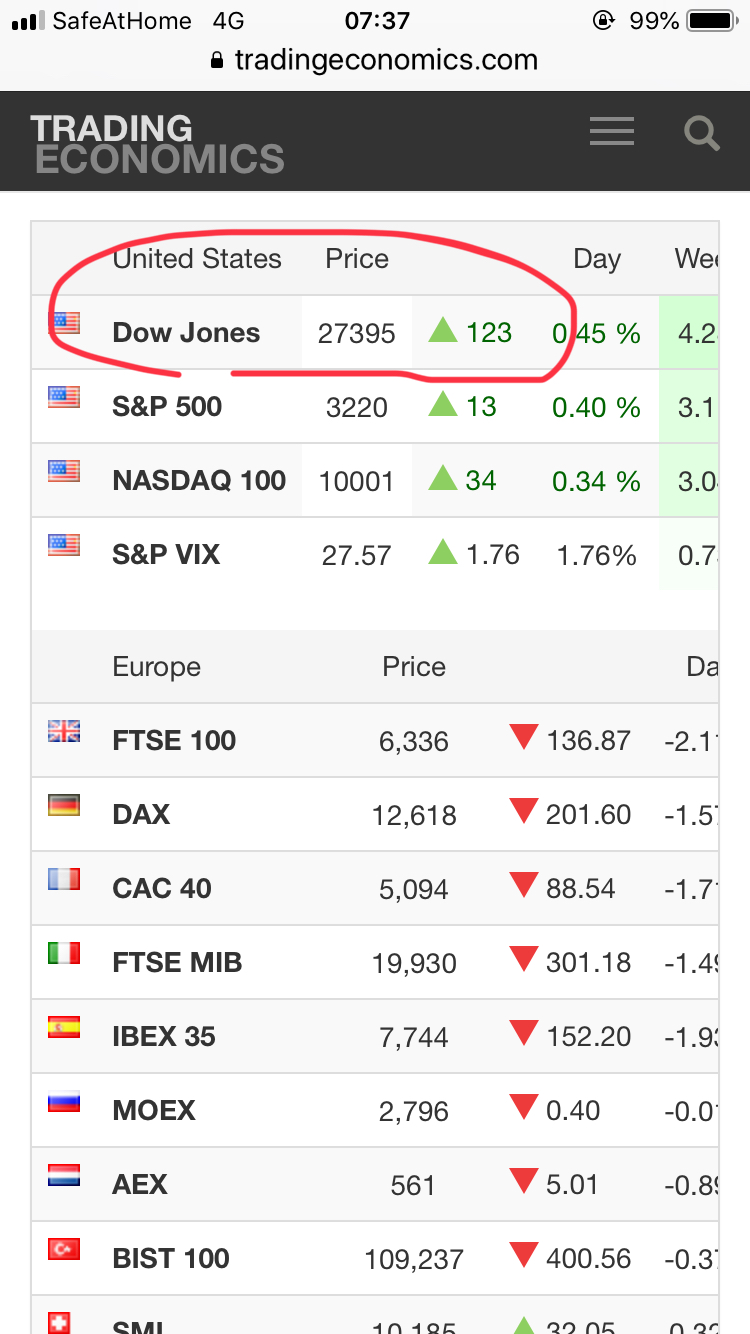Open the site search magnifier
The image size is (750, 1334).
click(701, 133)
